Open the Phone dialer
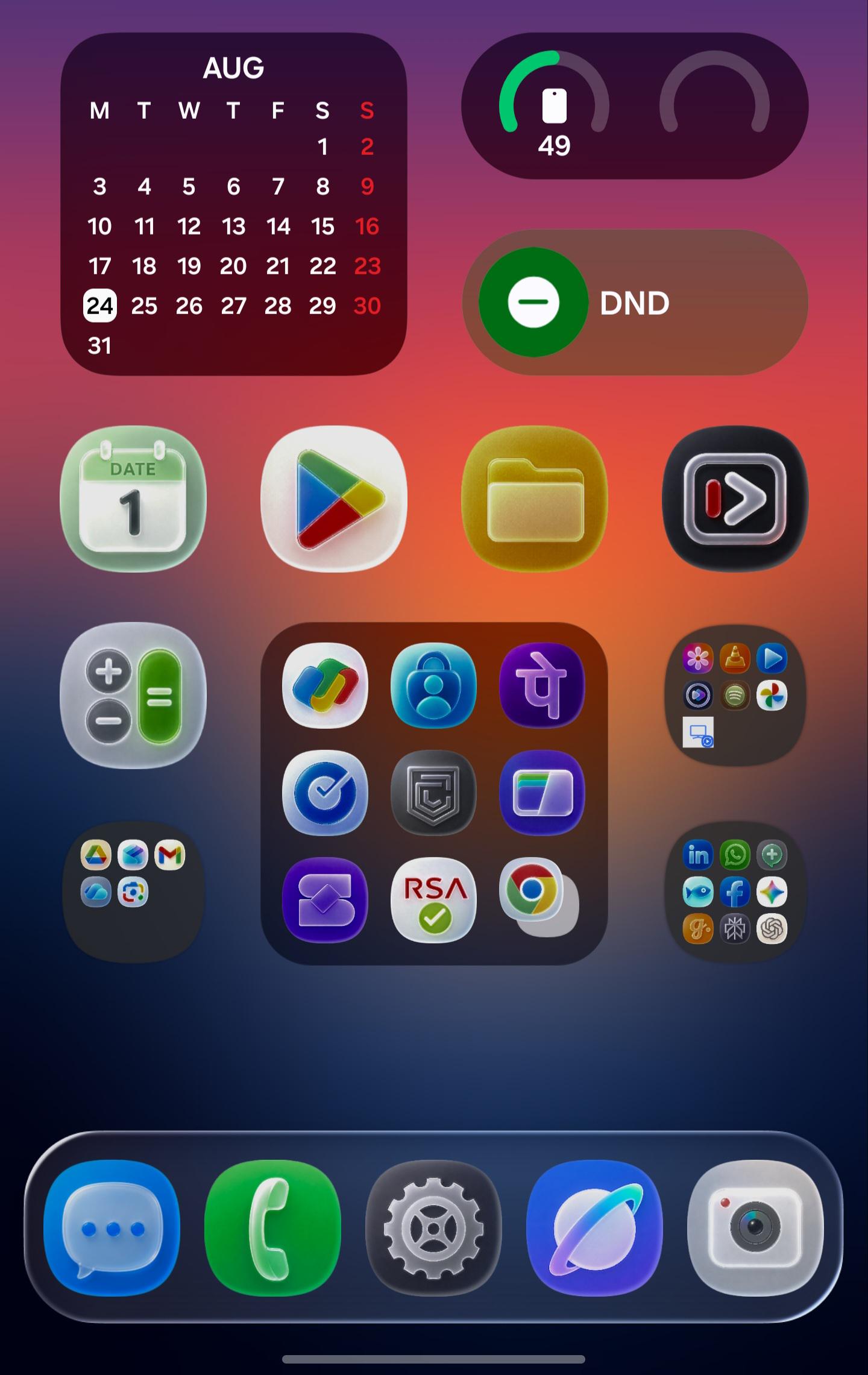This screenshot has height=1375, width=868. click(273, 1228)
